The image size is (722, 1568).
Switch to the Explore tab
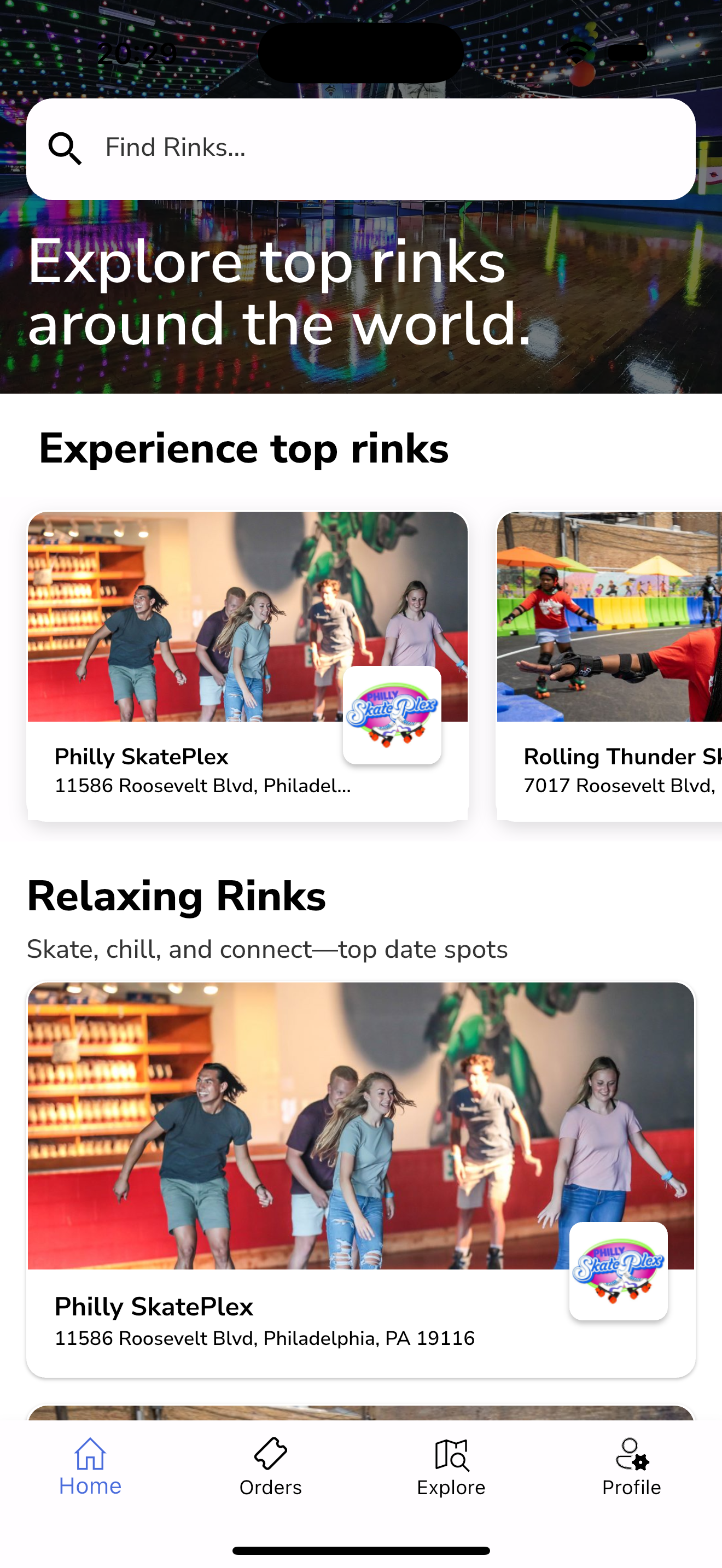tap(451, 1467)
